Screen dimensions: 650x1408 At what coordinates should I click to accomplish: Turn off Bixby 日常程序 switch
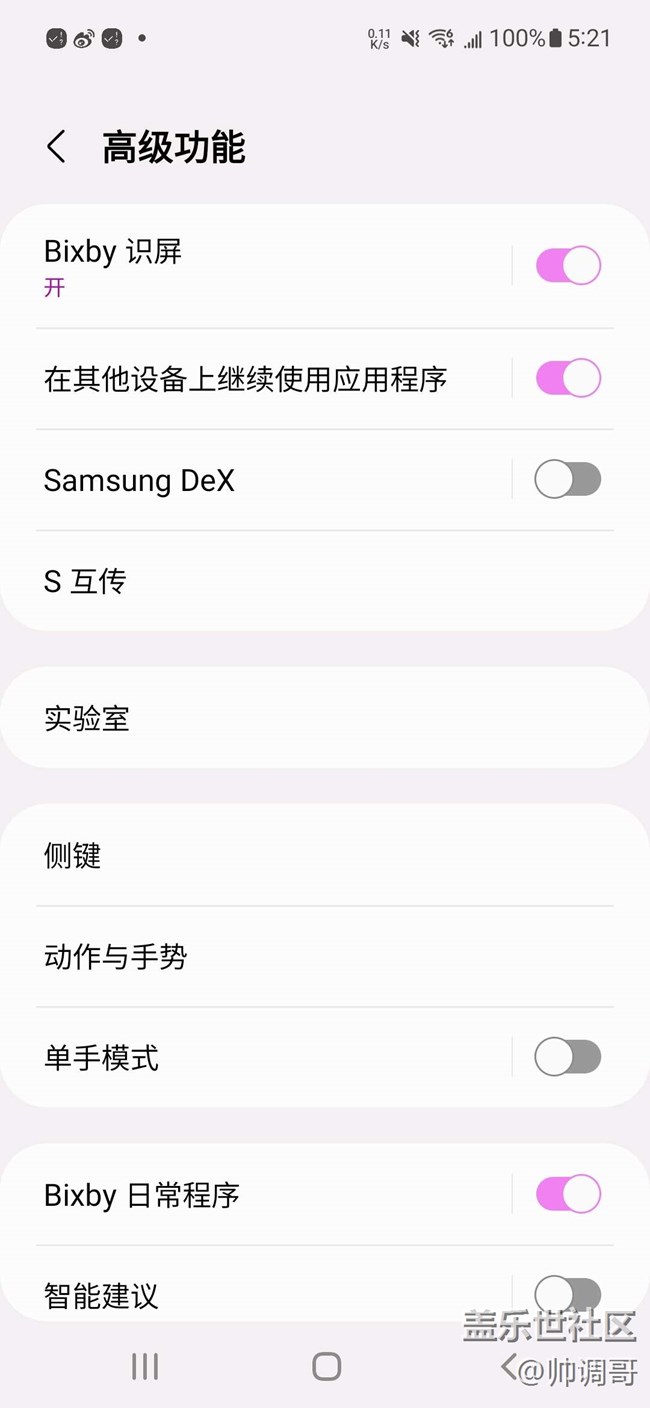[x=568, y=1194]
